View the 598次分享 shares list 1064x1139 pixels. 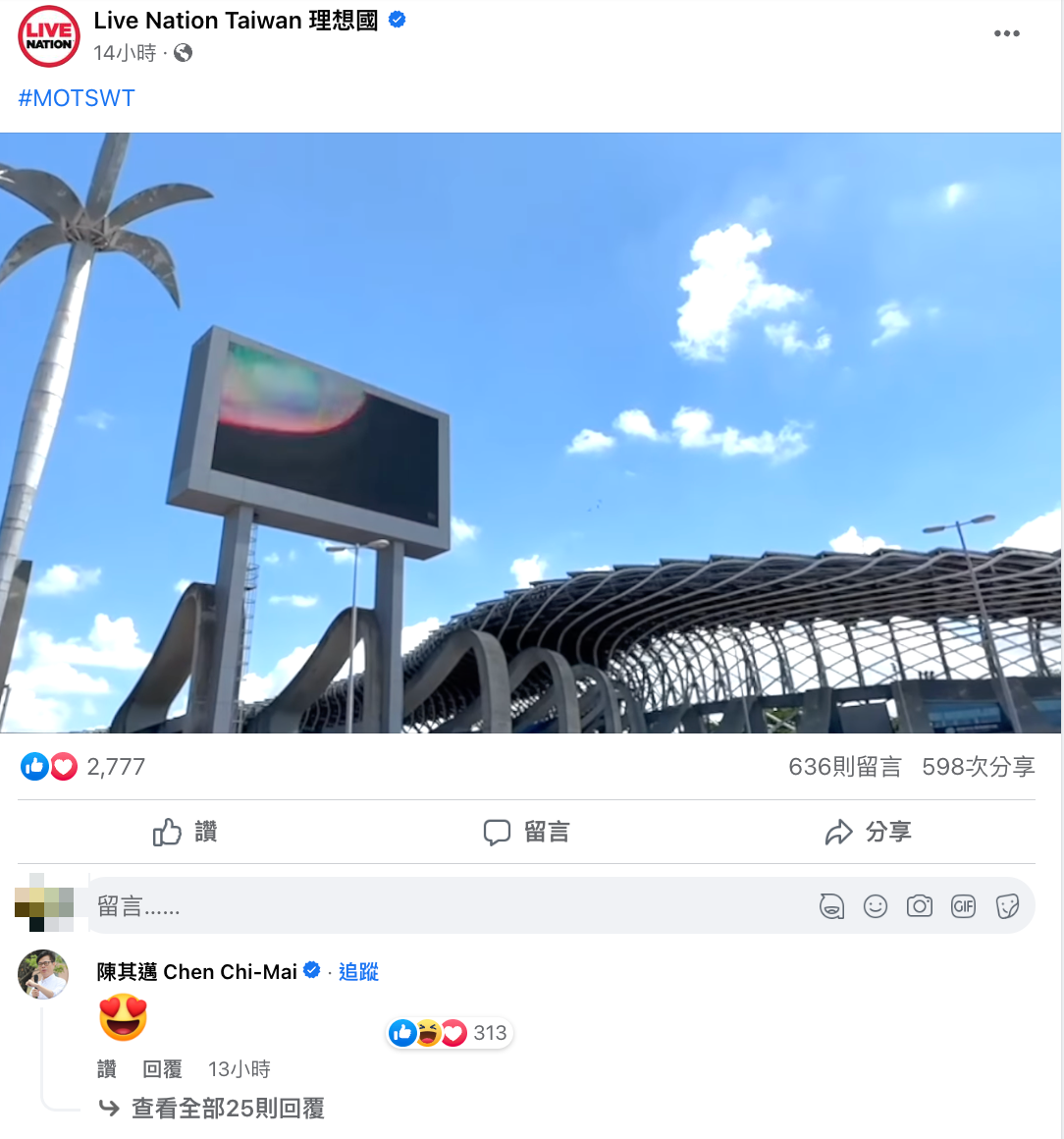[x=978, y=767]
